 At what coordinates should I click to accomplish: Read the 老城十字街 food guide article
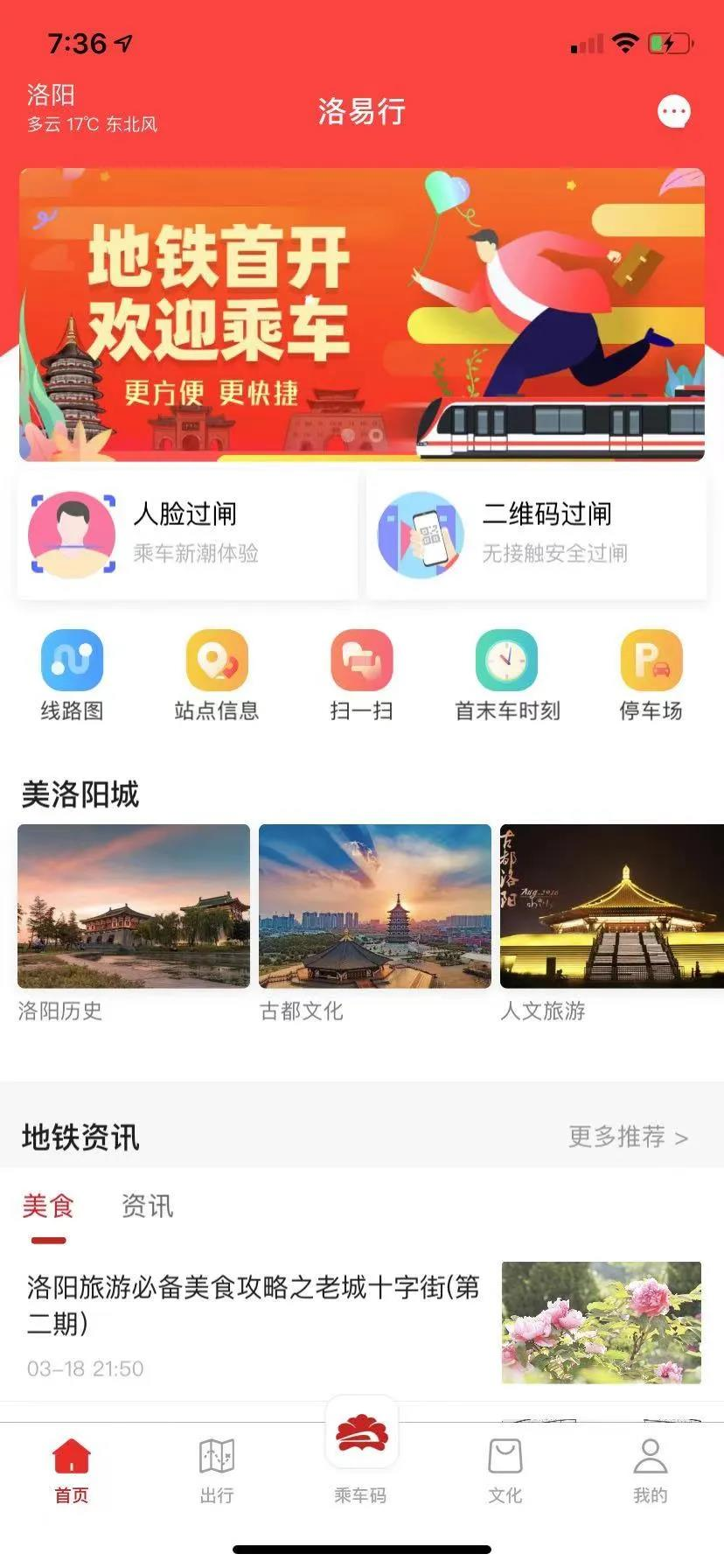click(x=254, y=1305)
